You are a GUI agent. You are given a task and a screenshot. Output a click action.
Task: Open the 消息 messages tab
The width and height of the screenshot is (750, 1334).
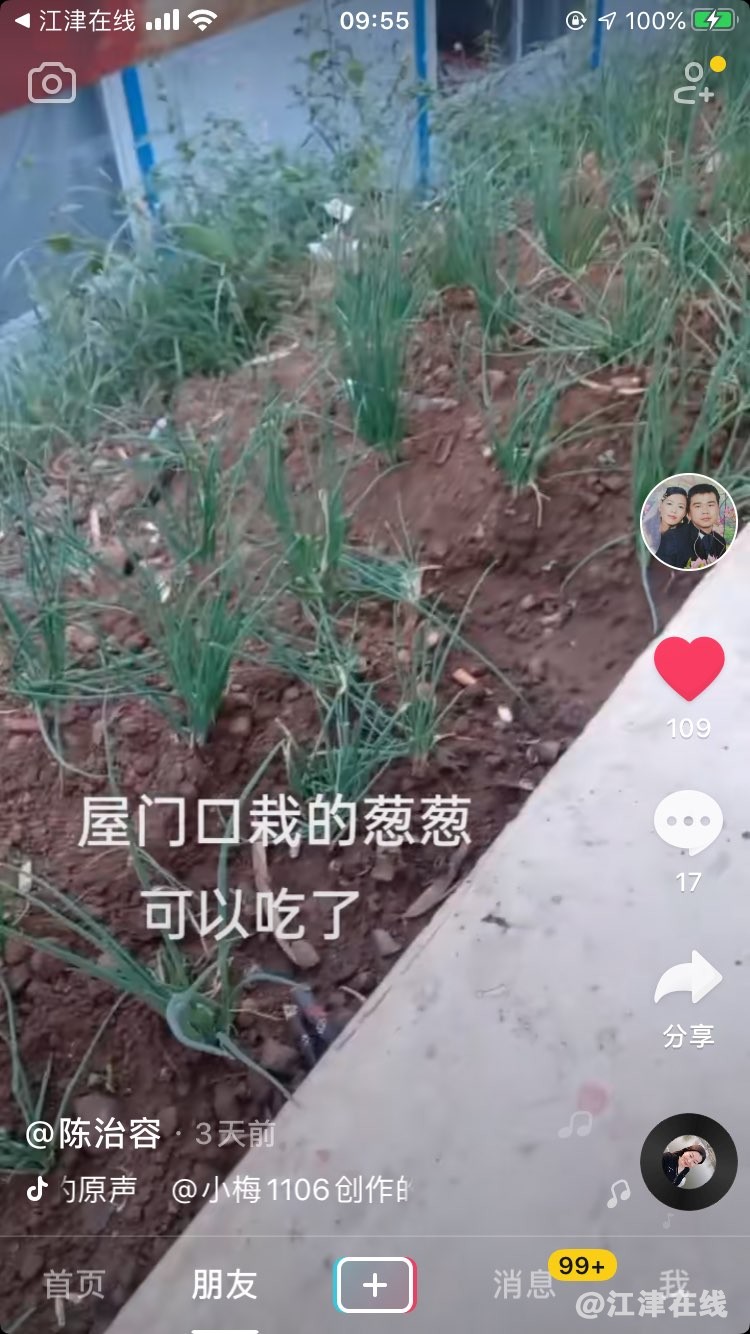pos(524,1285)
